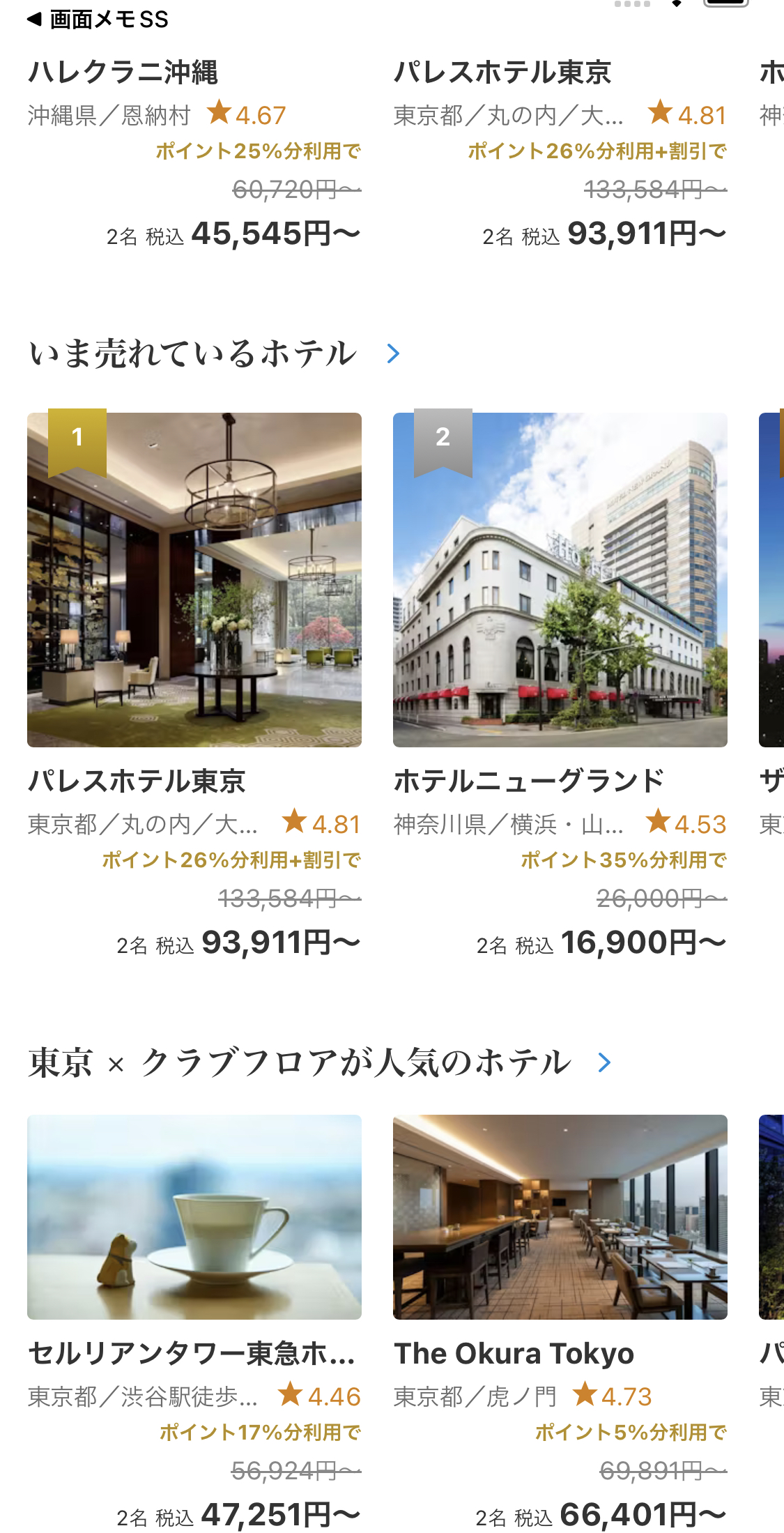Return to 画面メモSS app via back link
This screenshot has width=784, height=1533.
tap(98, 19)
